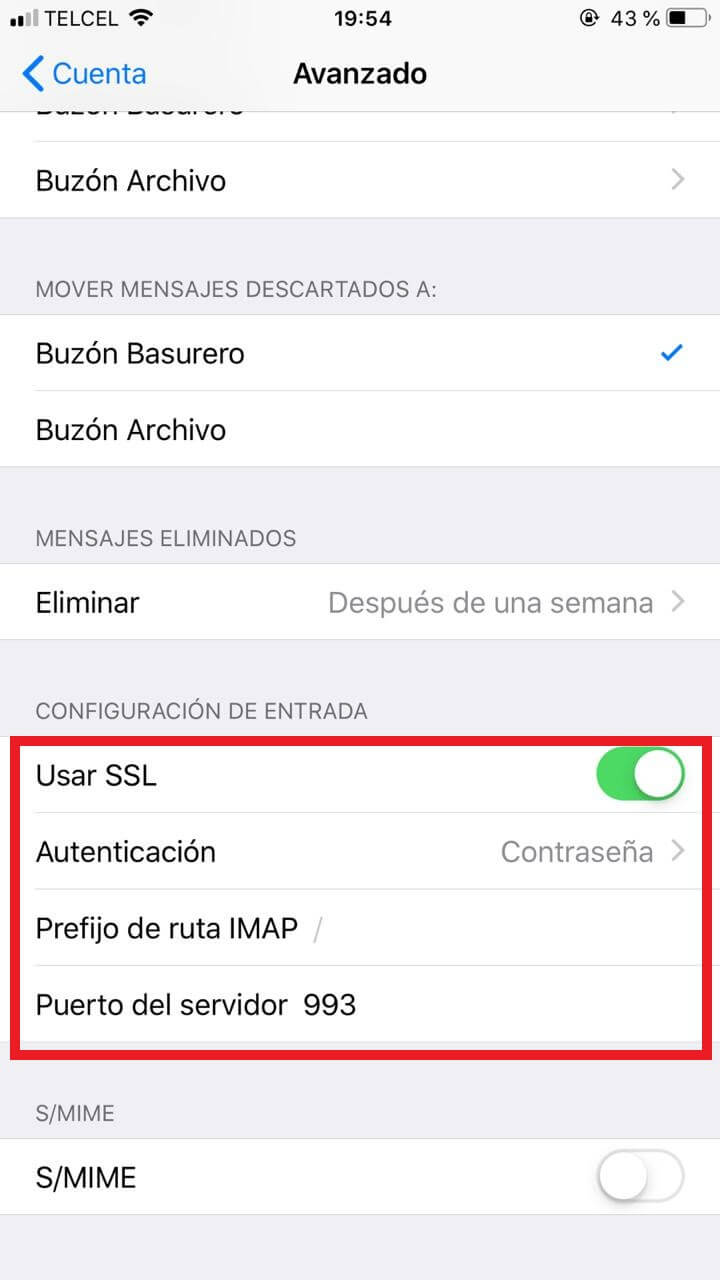Screen dimensions: 720x1280
Task: Open Autenticación settings
Action: click(360, 852)
